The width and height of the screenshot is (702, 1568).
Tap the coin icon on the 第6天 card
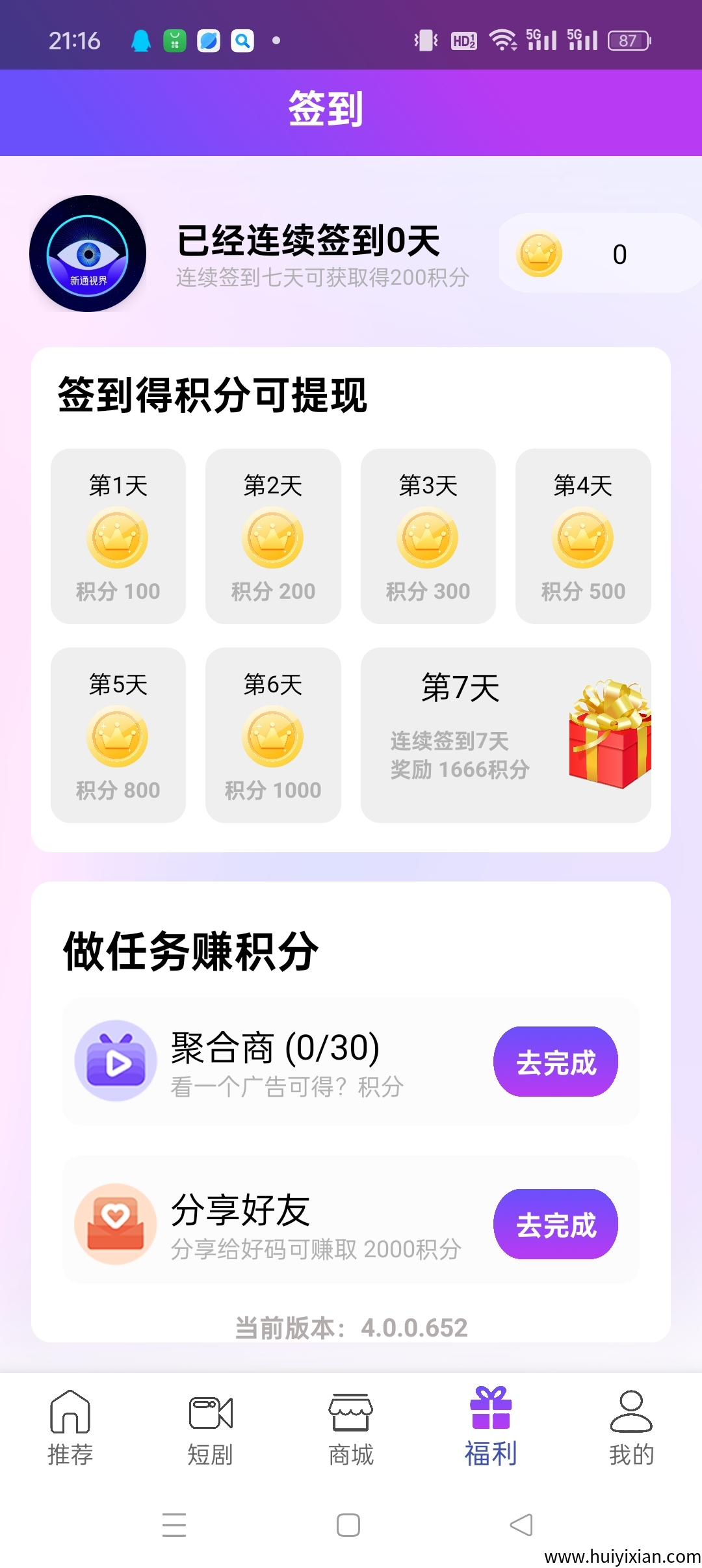(x=272, y=737)
